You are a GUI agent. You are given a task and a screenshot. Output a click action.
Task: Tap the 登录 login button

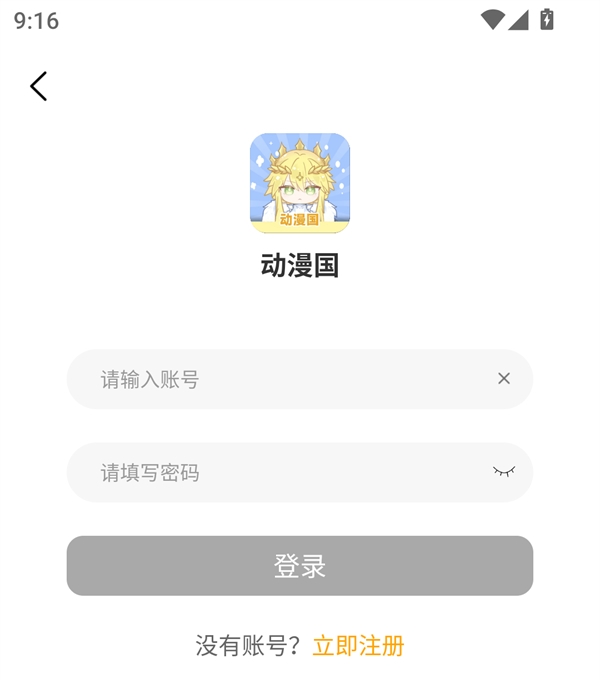coord(300,566)
